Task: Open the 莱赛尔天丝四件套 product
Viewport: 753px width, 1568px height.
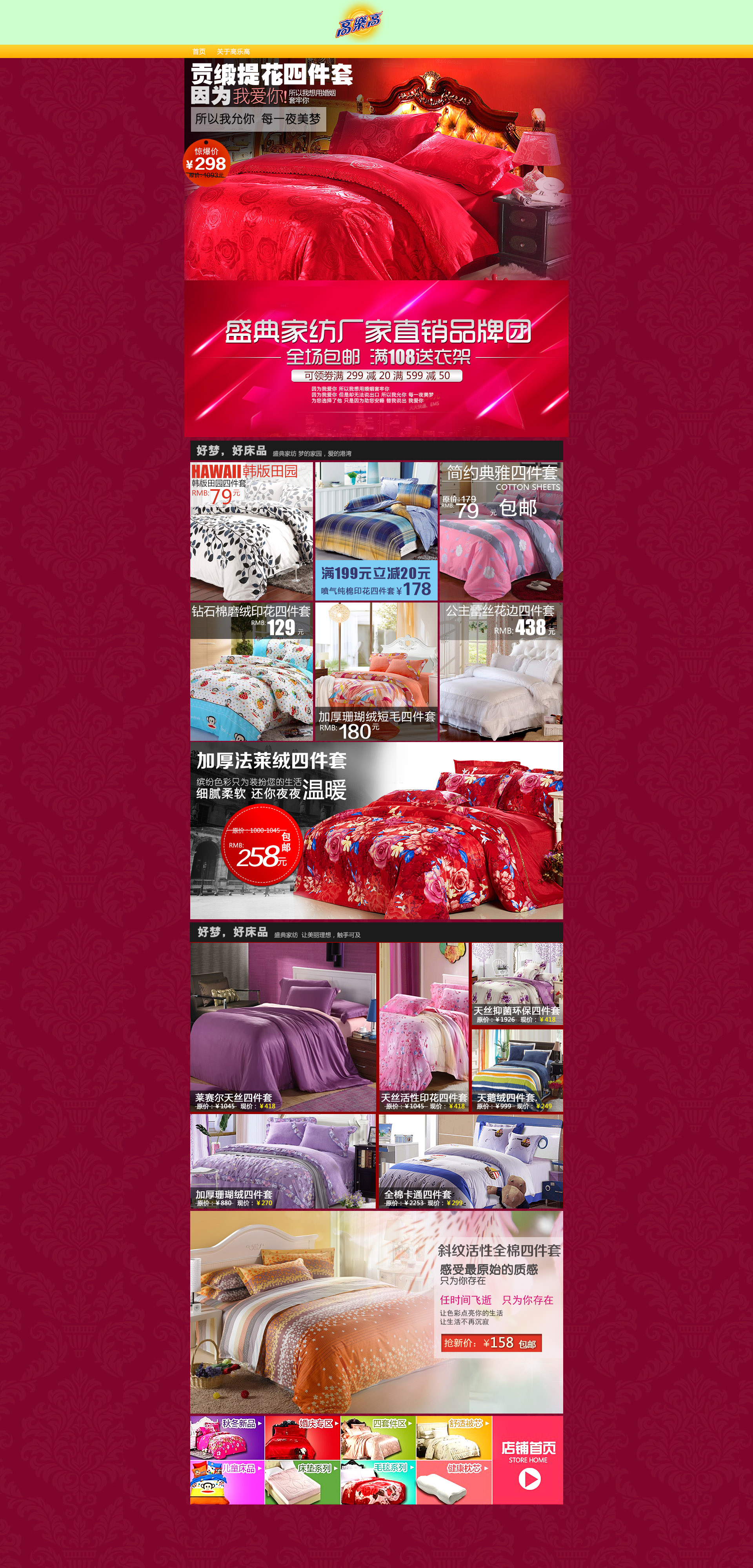Action: point(283,1027)
